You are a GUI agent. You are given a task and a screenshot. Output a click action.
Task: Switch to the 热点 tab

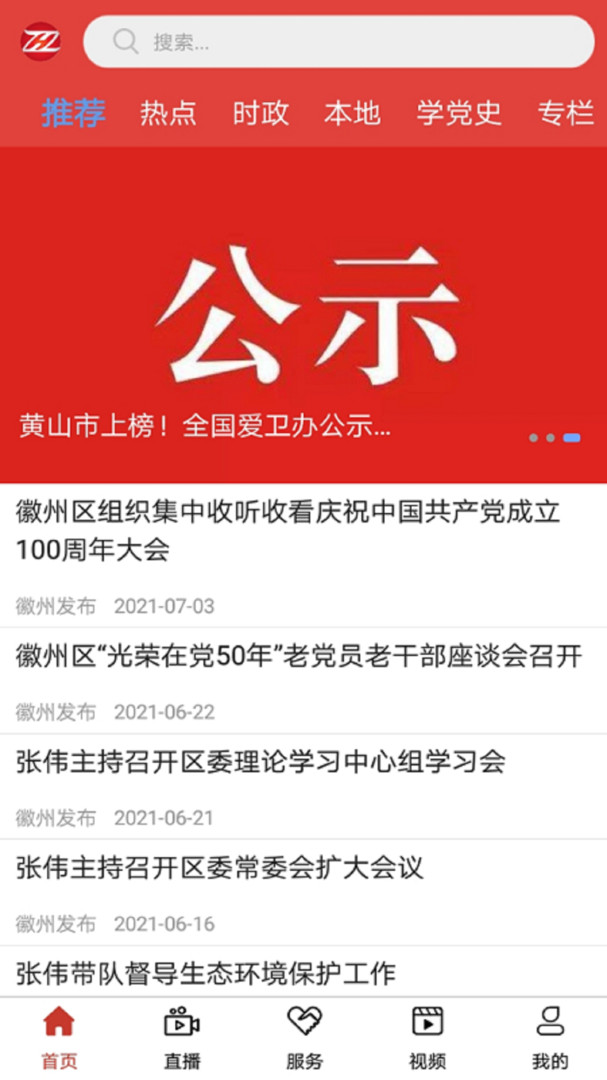(x=168, y=113)
